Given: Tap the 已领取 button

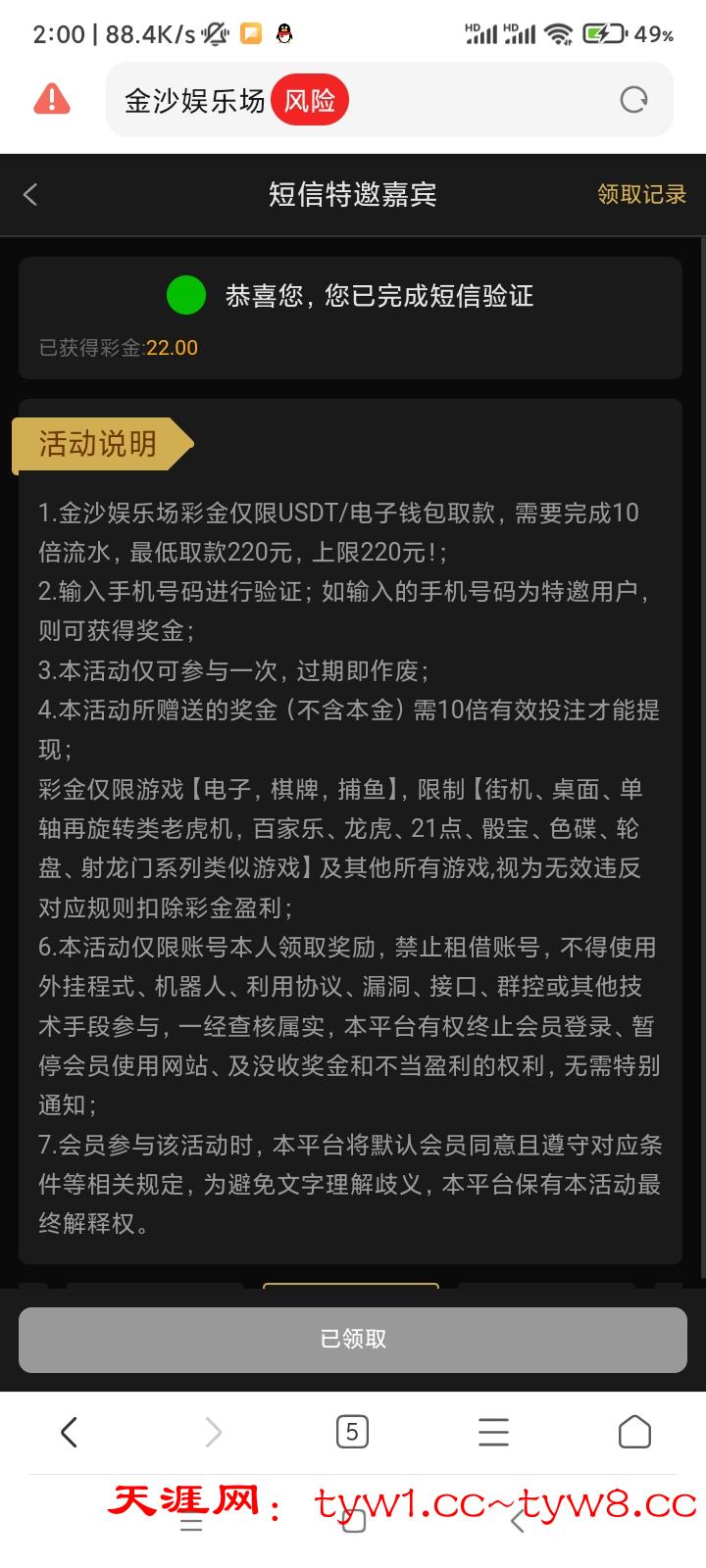Looking at the screenshot, I should pyautogui.click(x=353, y=1339).
